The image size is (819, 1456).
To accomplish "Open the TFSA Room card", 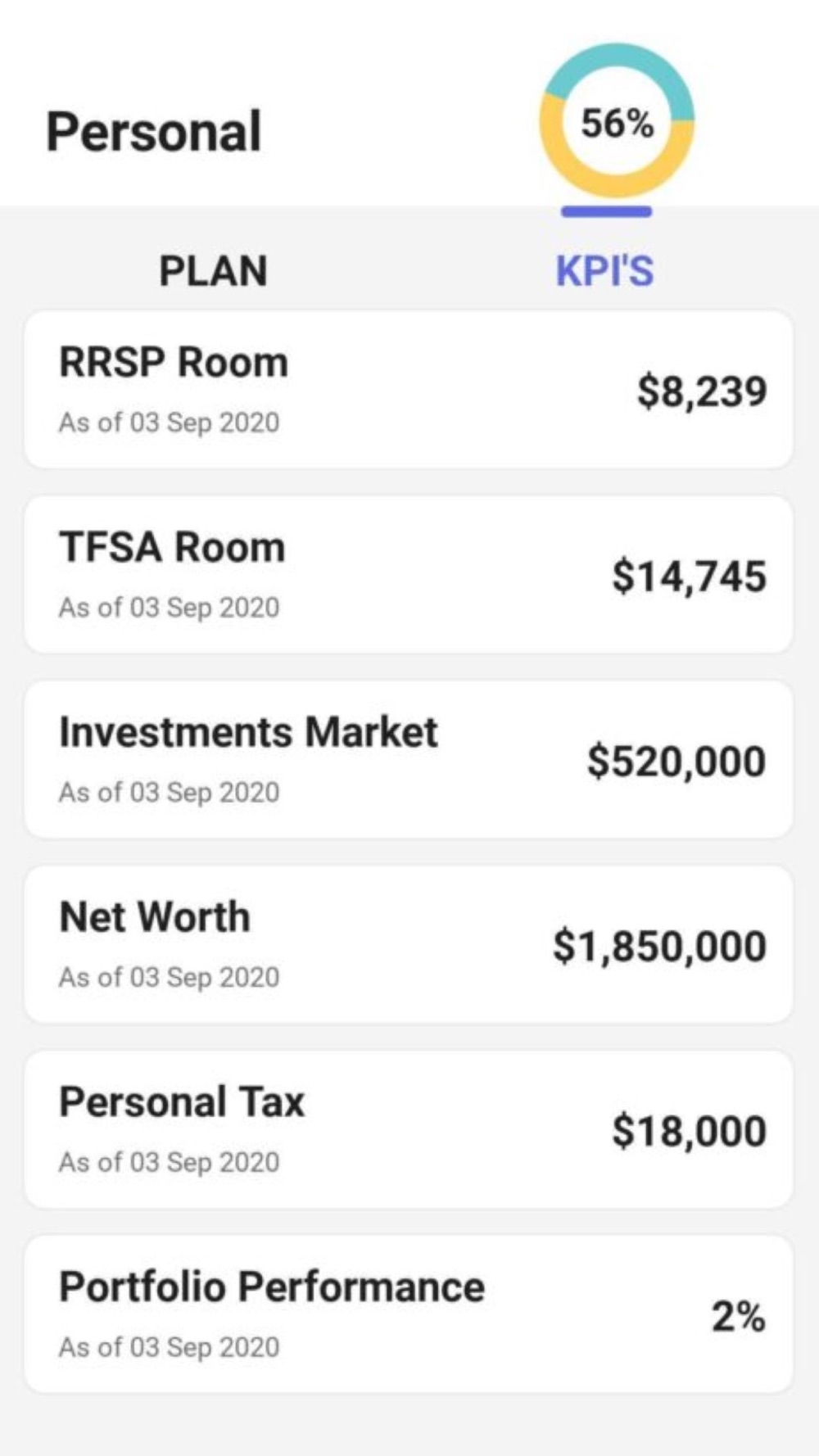I will point(409,575).
